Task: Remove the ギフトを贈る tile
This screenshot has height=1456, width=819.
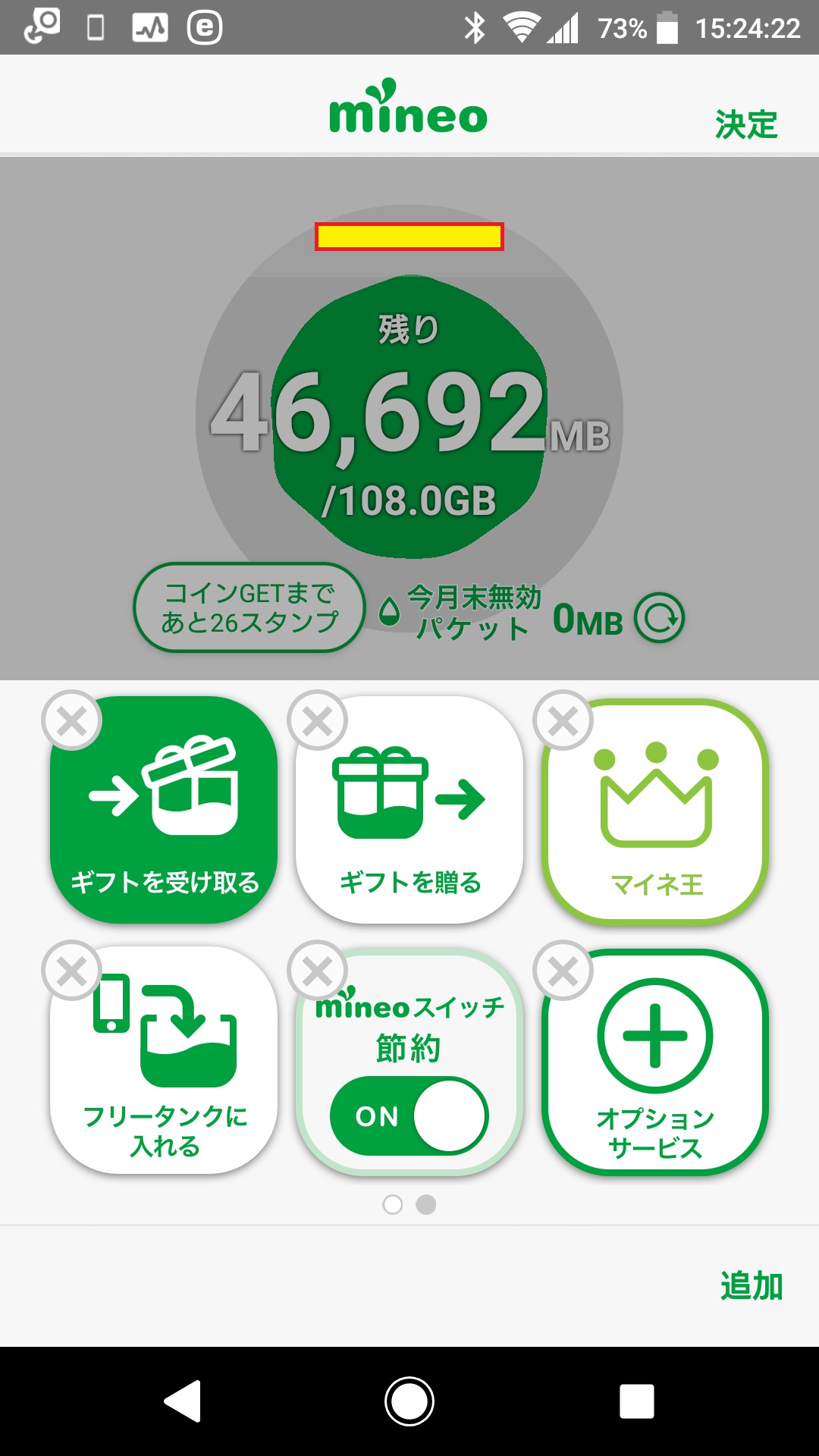Action: point(318,721)
